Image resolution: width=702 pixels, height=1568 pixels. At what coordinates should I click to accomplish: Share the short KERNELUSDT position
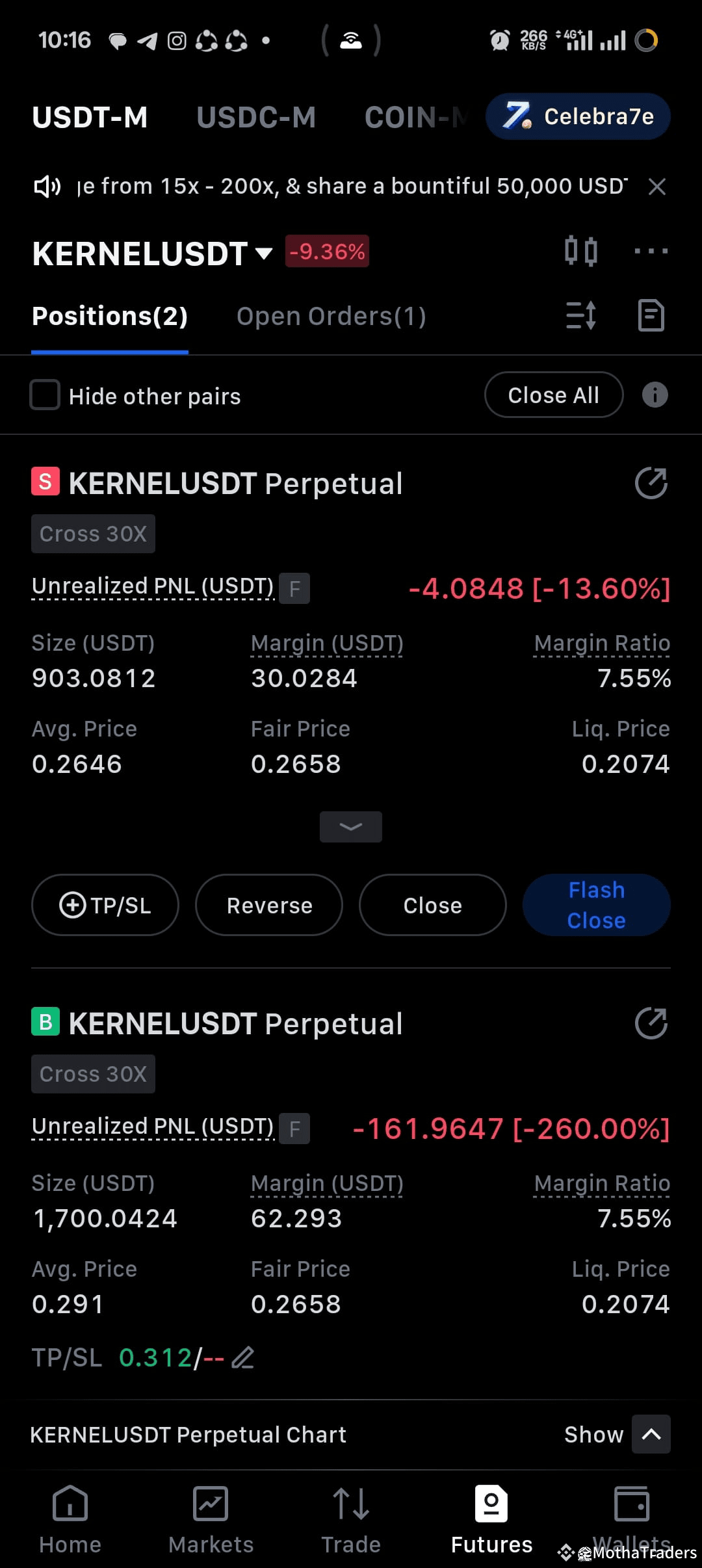coord(651,482)
